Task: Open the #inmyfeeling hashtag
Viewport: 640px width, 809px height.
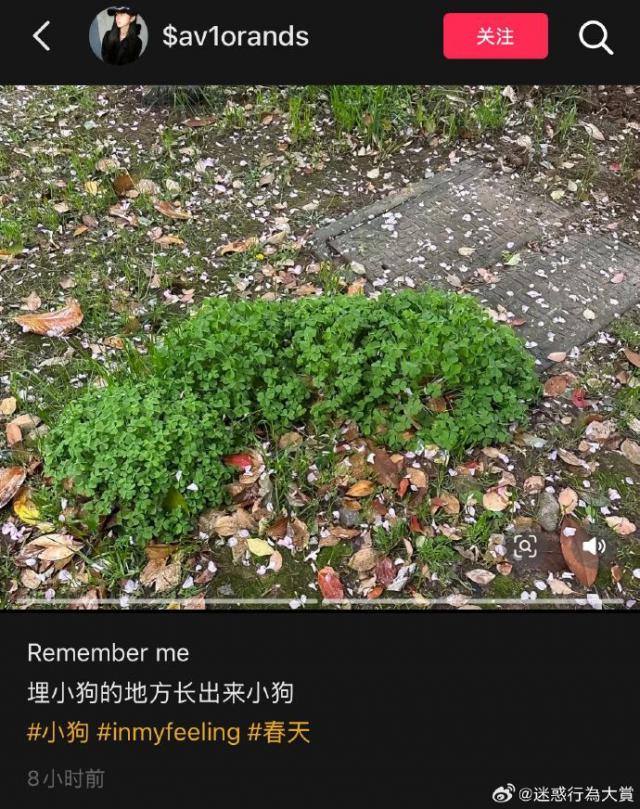Action: coord(168,732)
